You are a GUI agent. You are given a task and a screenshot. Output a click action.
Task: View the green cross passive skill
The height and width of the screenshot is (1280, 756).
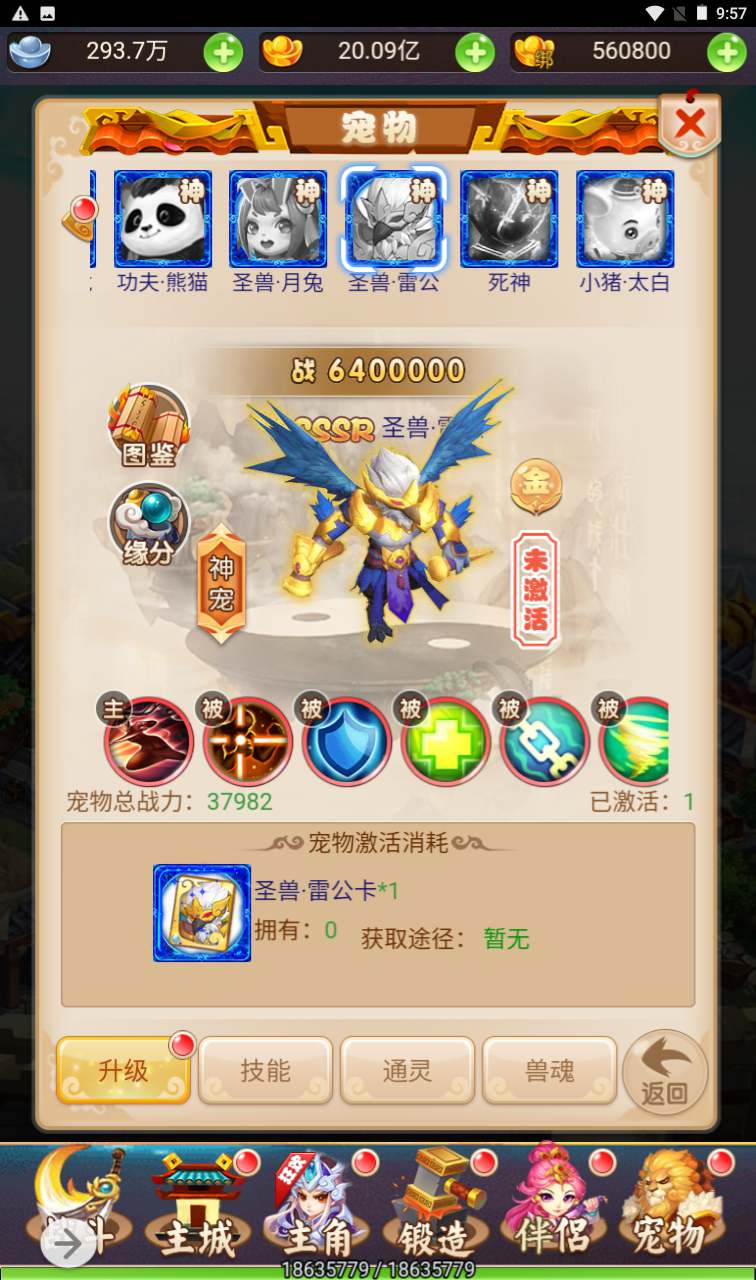pos(445,741)
